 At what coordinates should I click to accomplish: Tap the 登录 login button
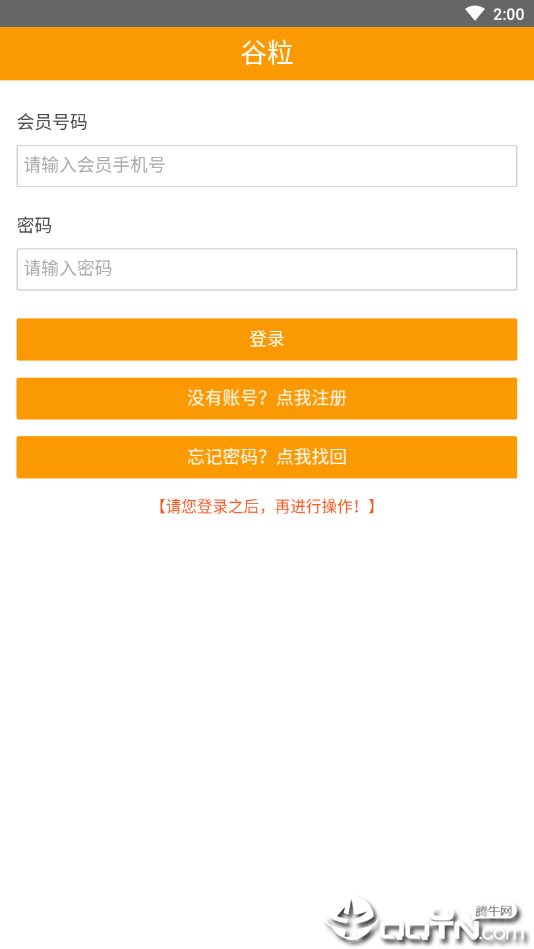(266, 340)
